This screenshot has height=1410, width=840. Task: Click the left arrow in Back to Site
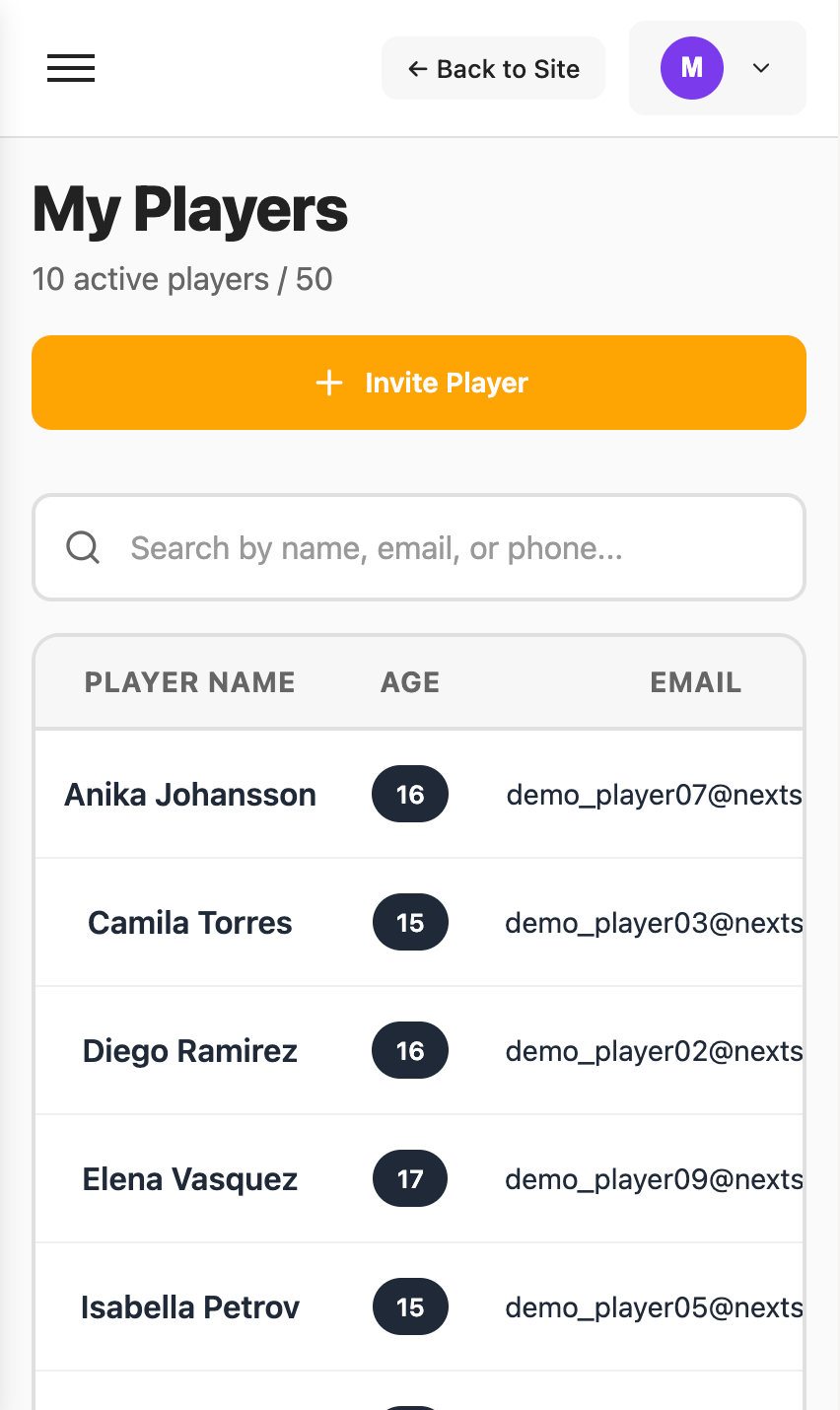pyautogui.click(x=415, y=68)
